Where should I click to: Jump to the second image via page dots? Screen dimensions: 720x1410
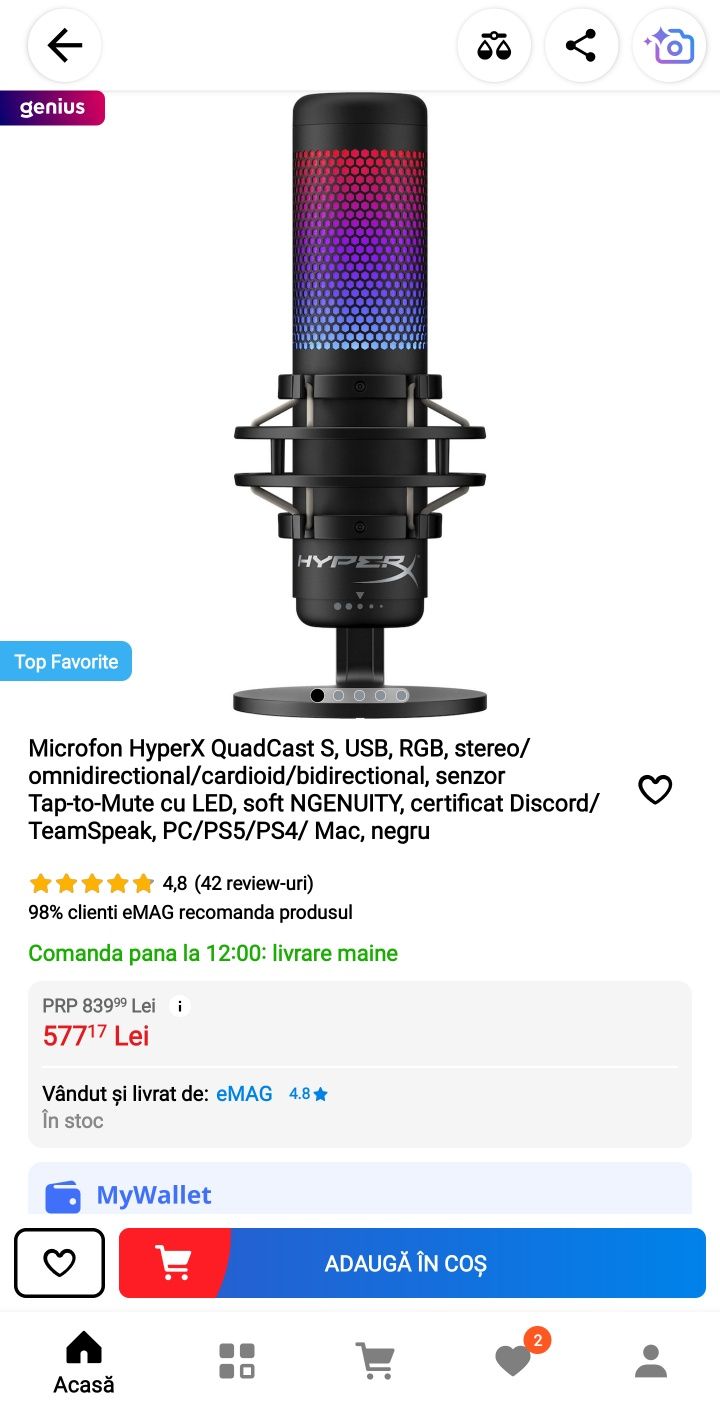pos(339,695)
